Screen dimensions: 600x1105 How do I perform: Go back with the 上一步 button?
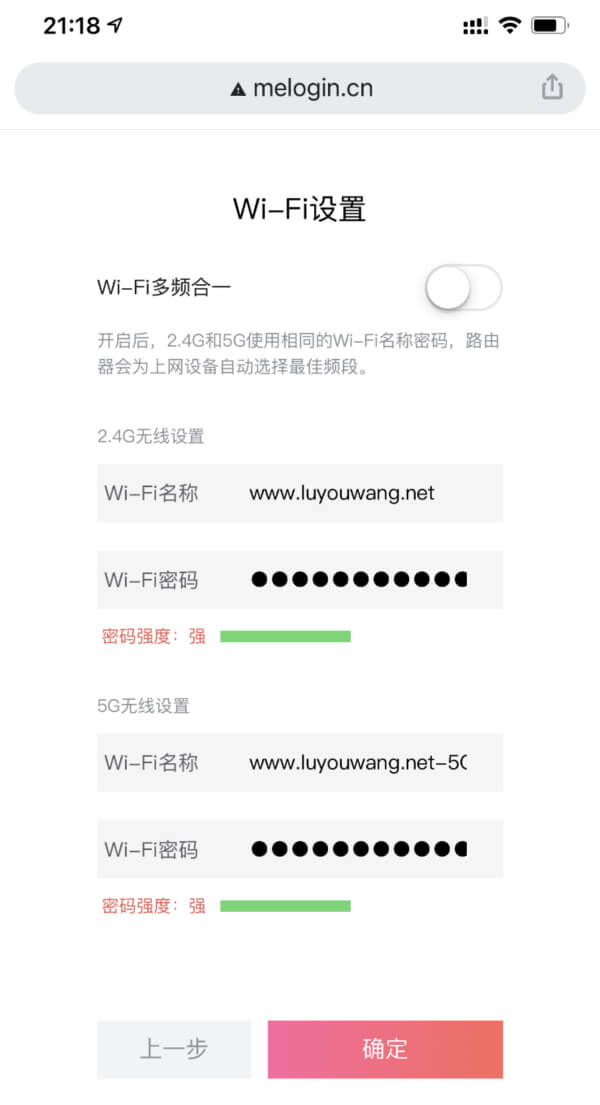(x=174, y=1049)
